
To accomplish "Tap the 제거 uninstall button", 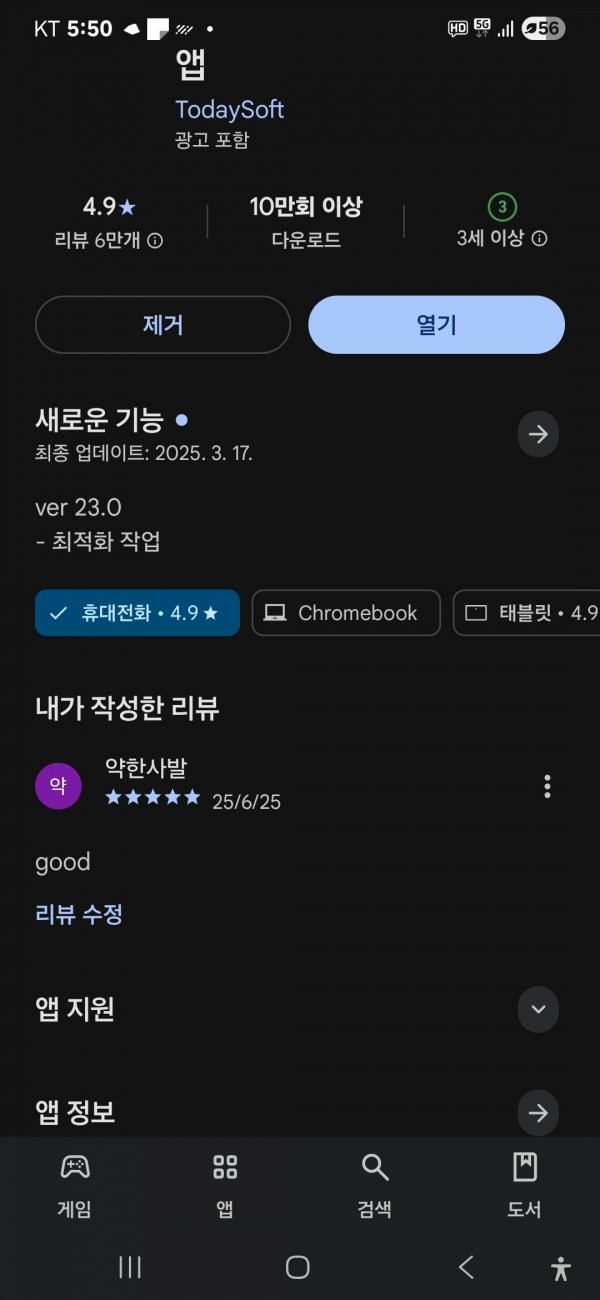I will [163, 325].
